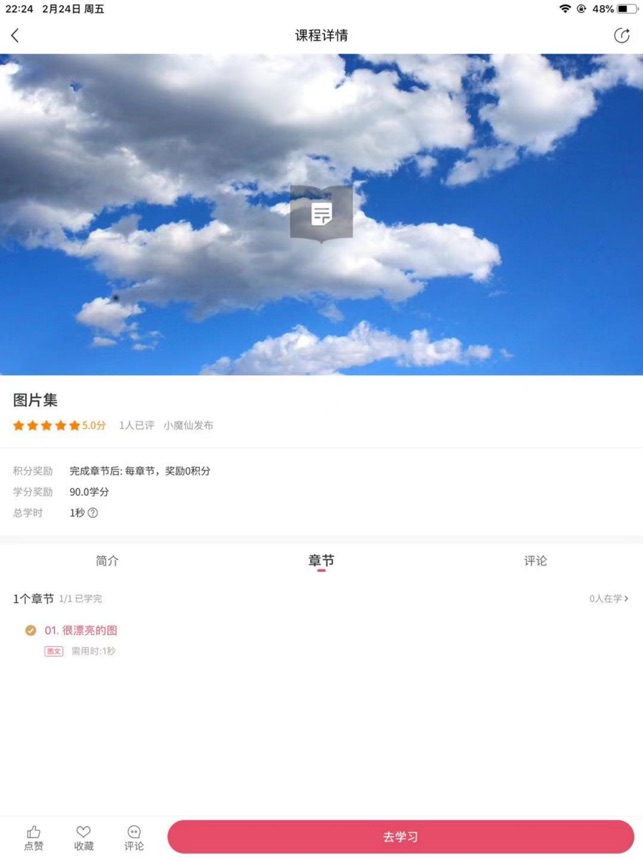
Task: View the 0人在学 learners list
Action: (x=608, y=599)
